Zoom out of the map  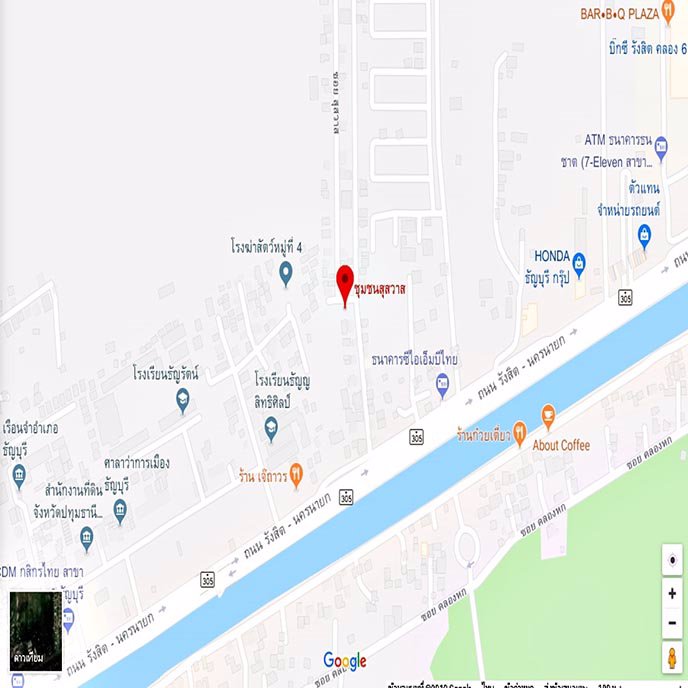(672, 623)
